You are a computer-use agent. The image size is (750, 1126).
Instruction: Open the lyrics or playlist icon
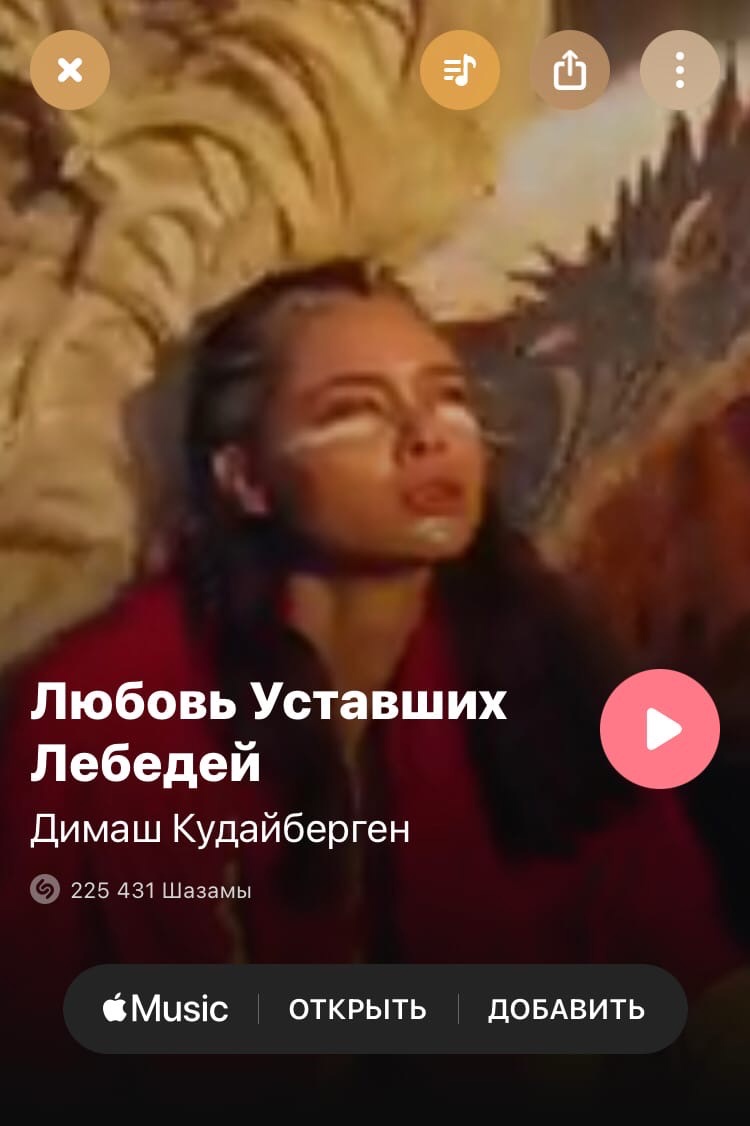pos(460,70)
